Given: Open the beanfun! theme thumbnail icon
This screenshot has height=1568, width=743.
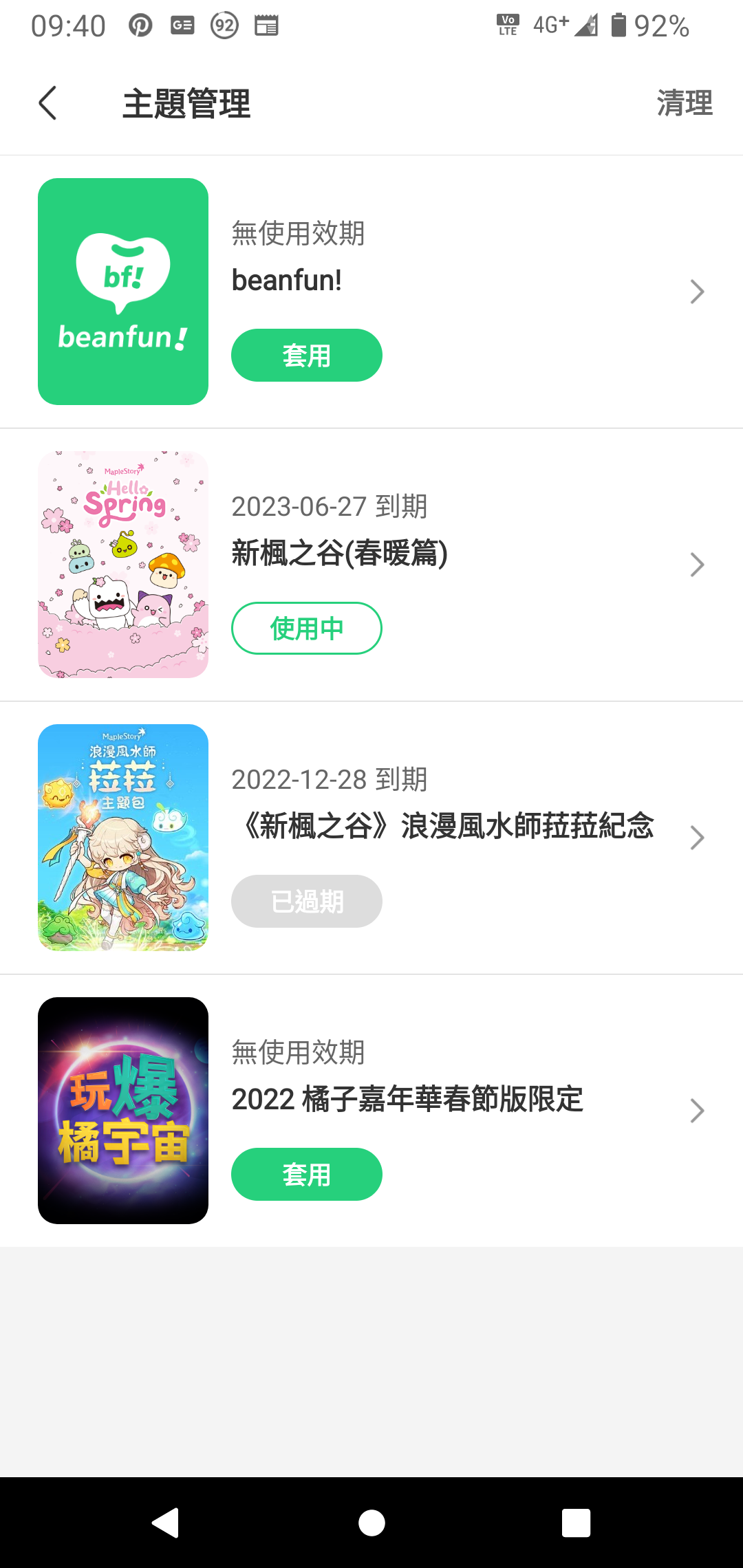Looking at the screenshot, I should (x=123, y=290).
